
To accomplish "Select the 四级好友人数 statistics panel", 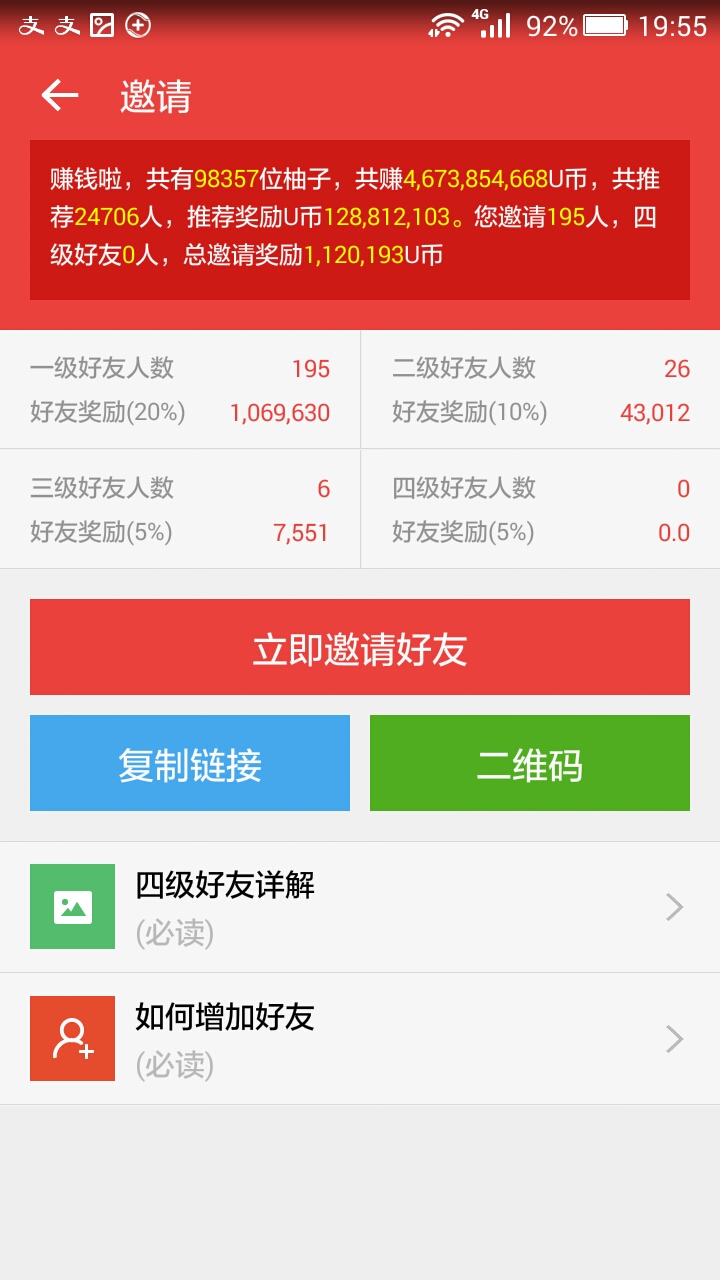I will pos(540,508).
